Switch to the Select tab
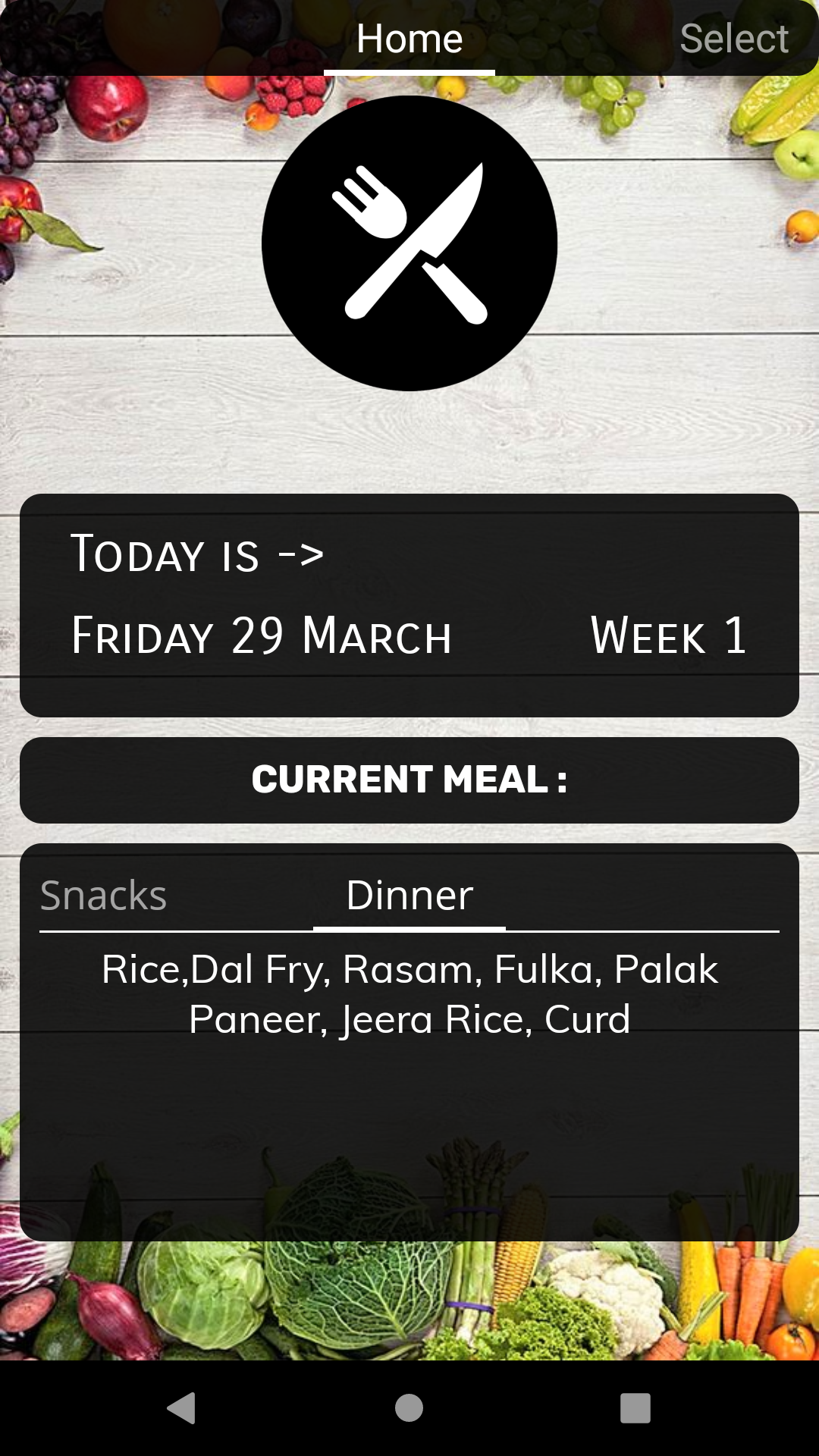 [x=733, y=39]
